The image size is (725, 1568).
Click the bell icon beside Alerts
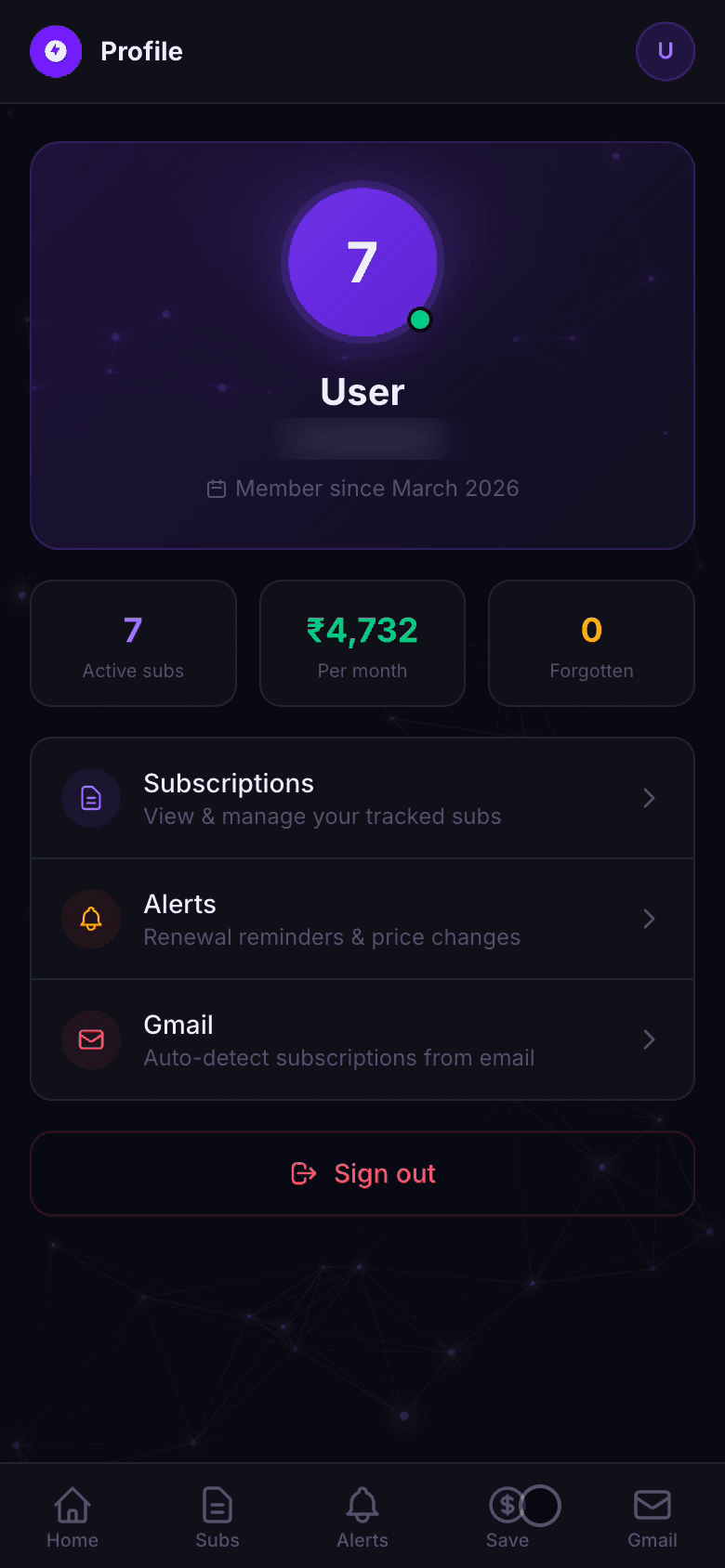point(91,919)
